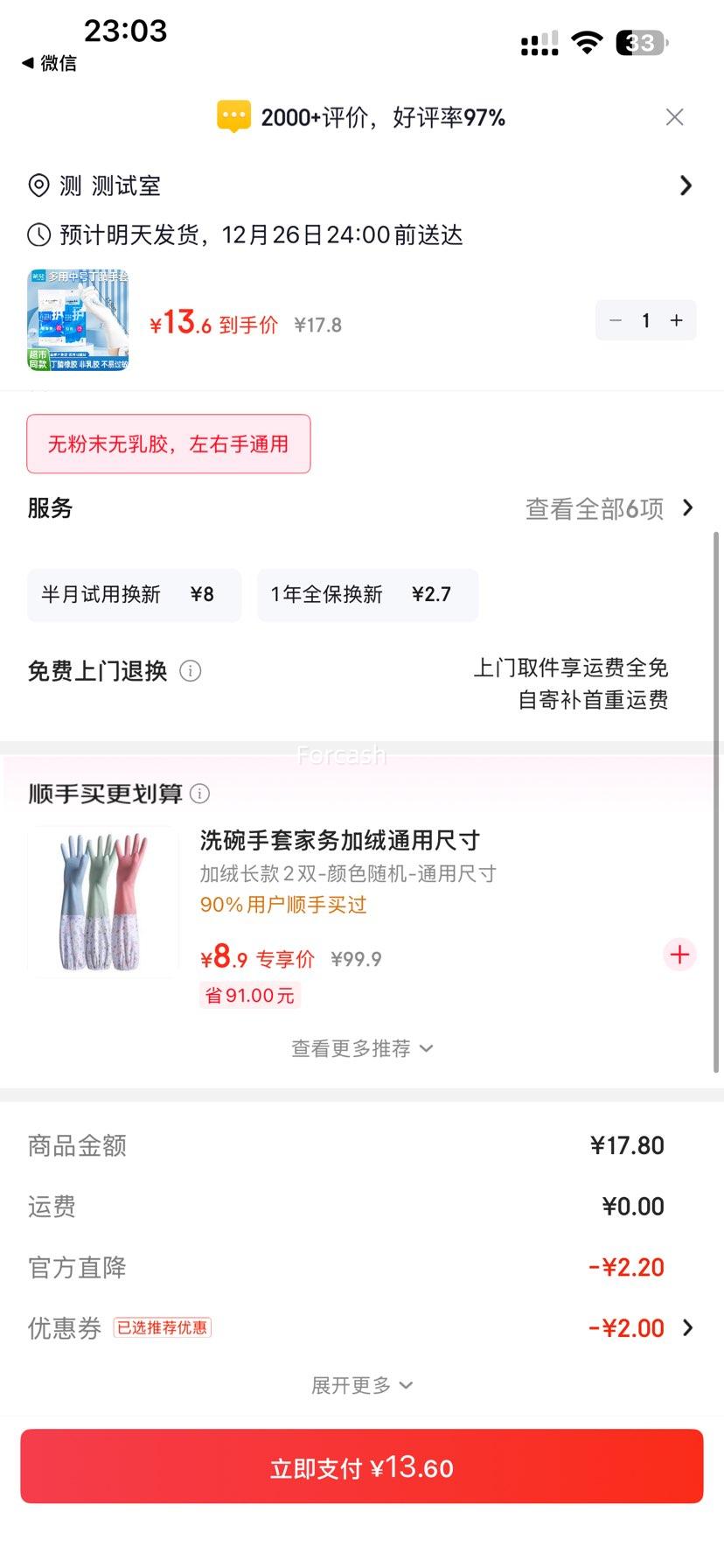724x1568 pixels.
Task: Click the location pin icon
Action: click(x=38, y=185)
